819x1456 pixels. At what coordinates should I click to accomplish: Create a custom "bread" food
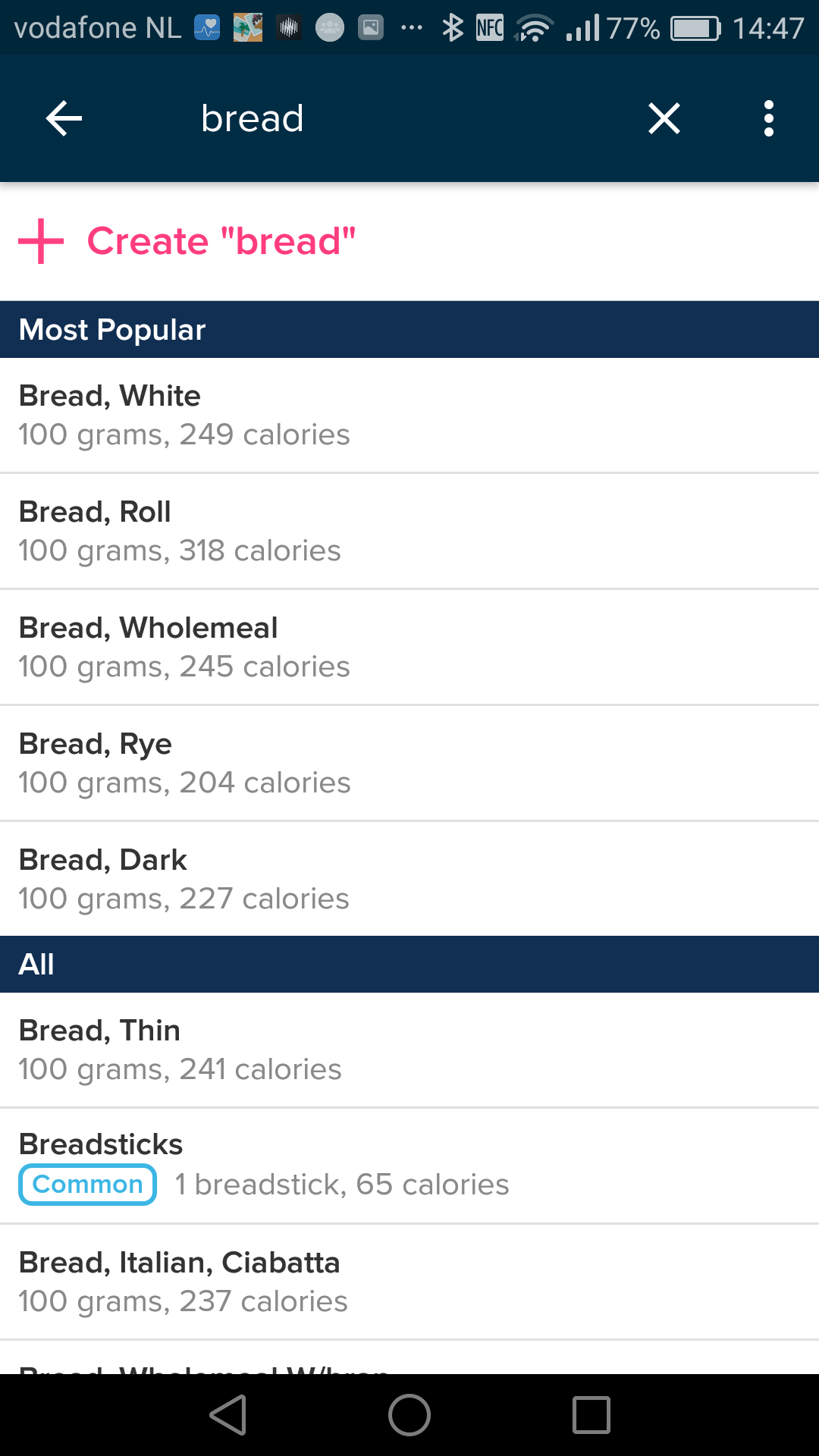pyautogui.click(x=409, y=241)
